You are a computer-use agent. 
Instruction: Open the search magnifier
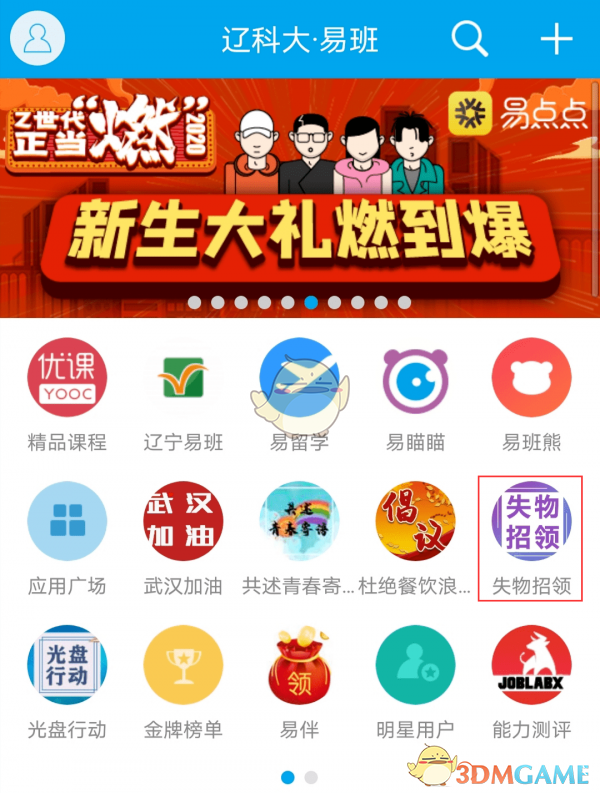coord(468,39)
